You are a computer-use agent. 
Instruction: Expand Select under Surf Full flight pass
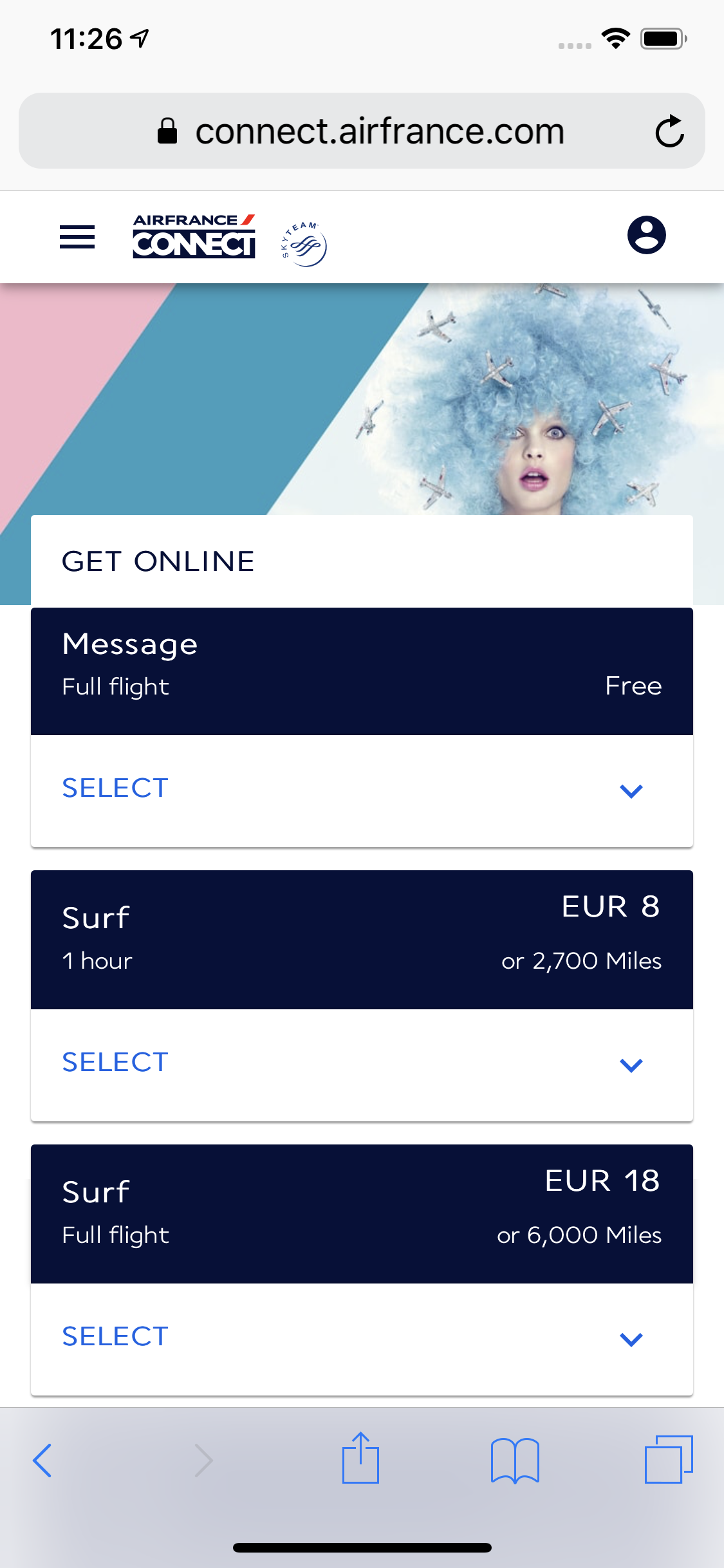tap(362, 1339)
